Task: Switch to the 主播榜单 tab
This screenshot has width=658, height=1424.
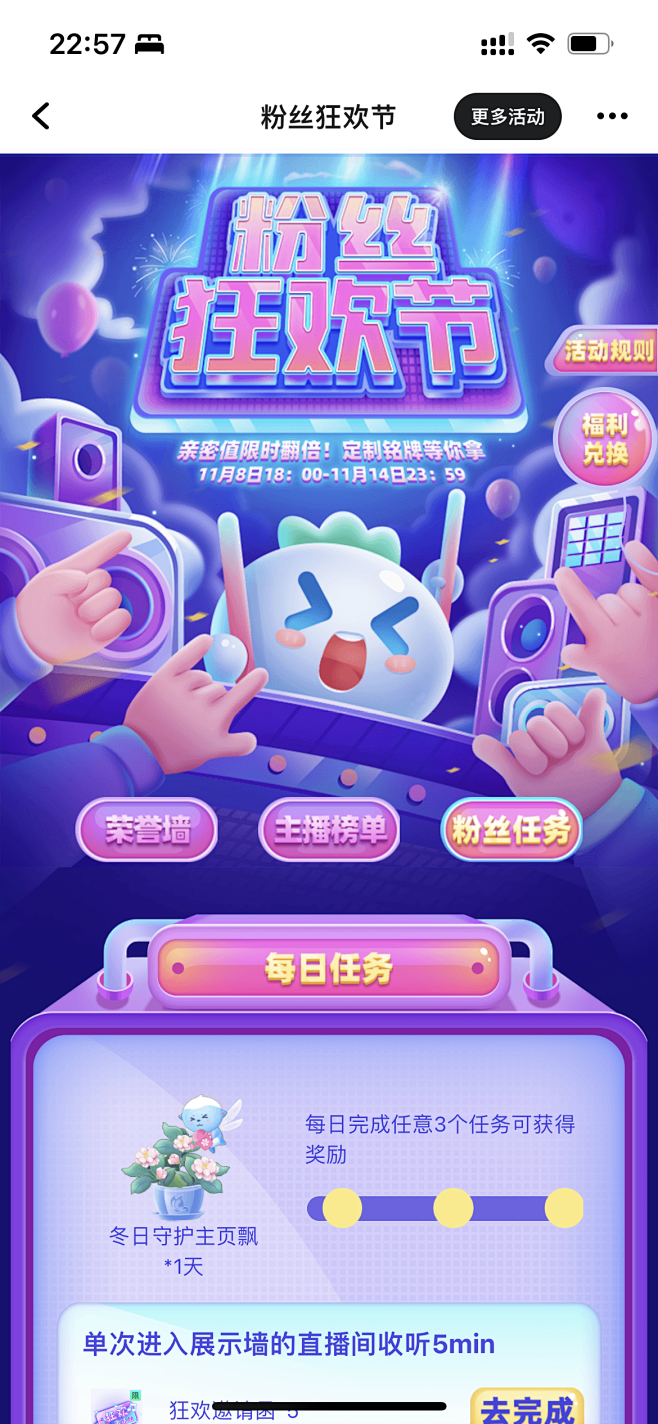Action: click(329, 829)
